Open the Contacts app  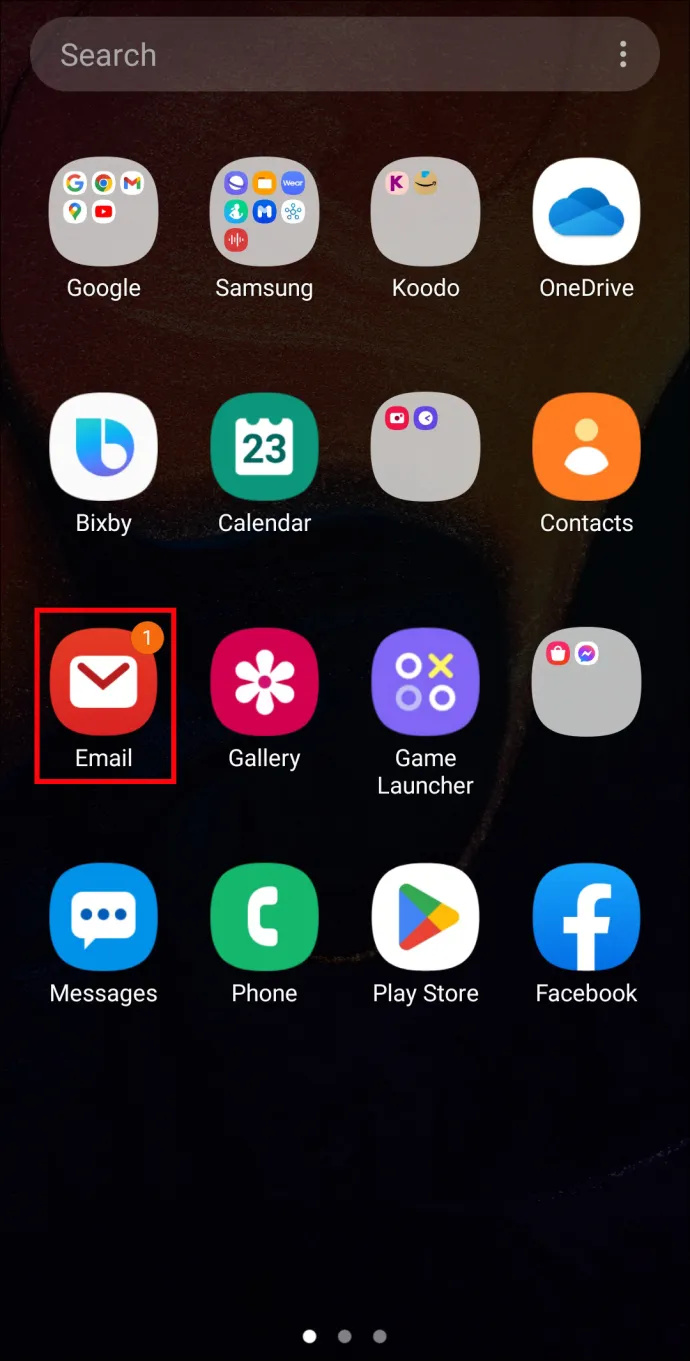tap(586, 446)
